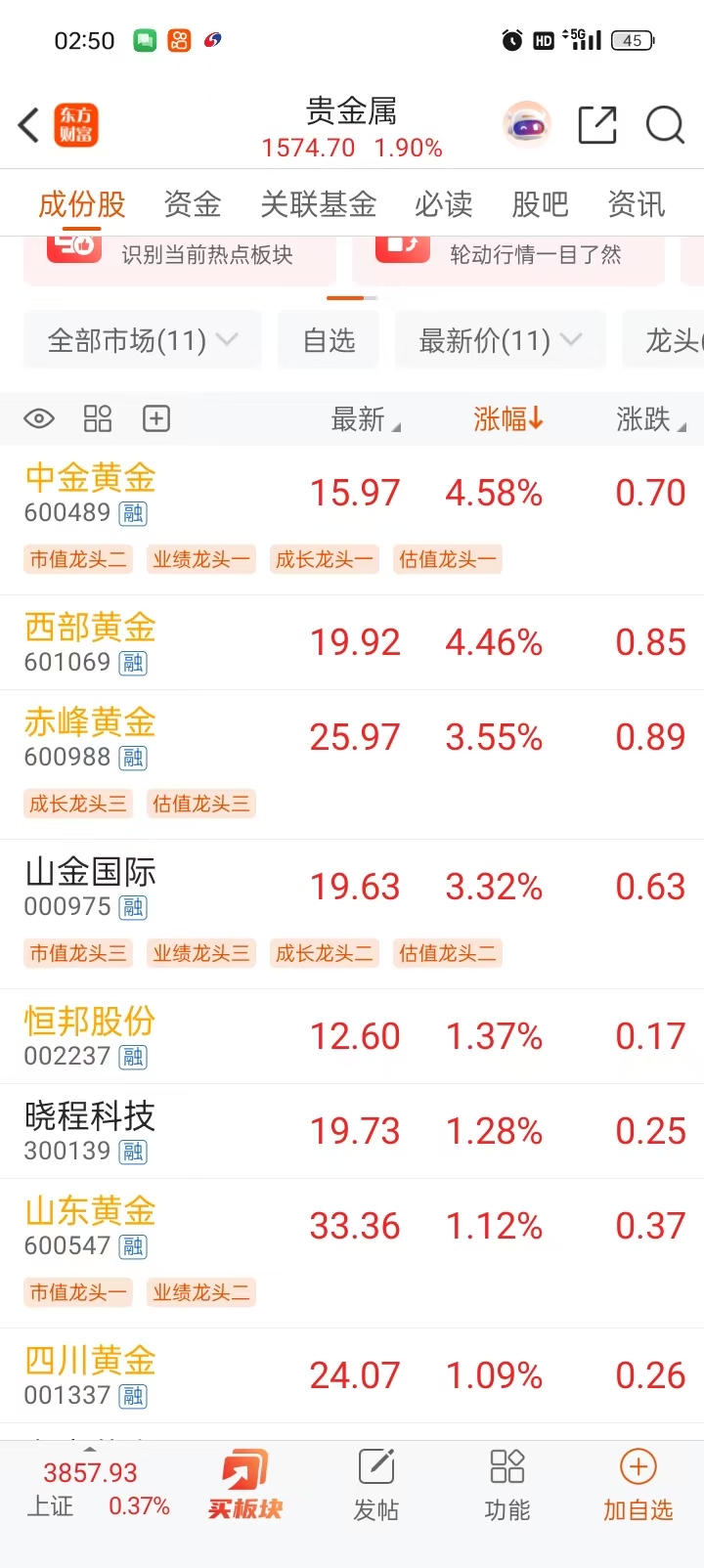Open the search magnifier icon
The image size is (704, 1568).
point(665,125)
